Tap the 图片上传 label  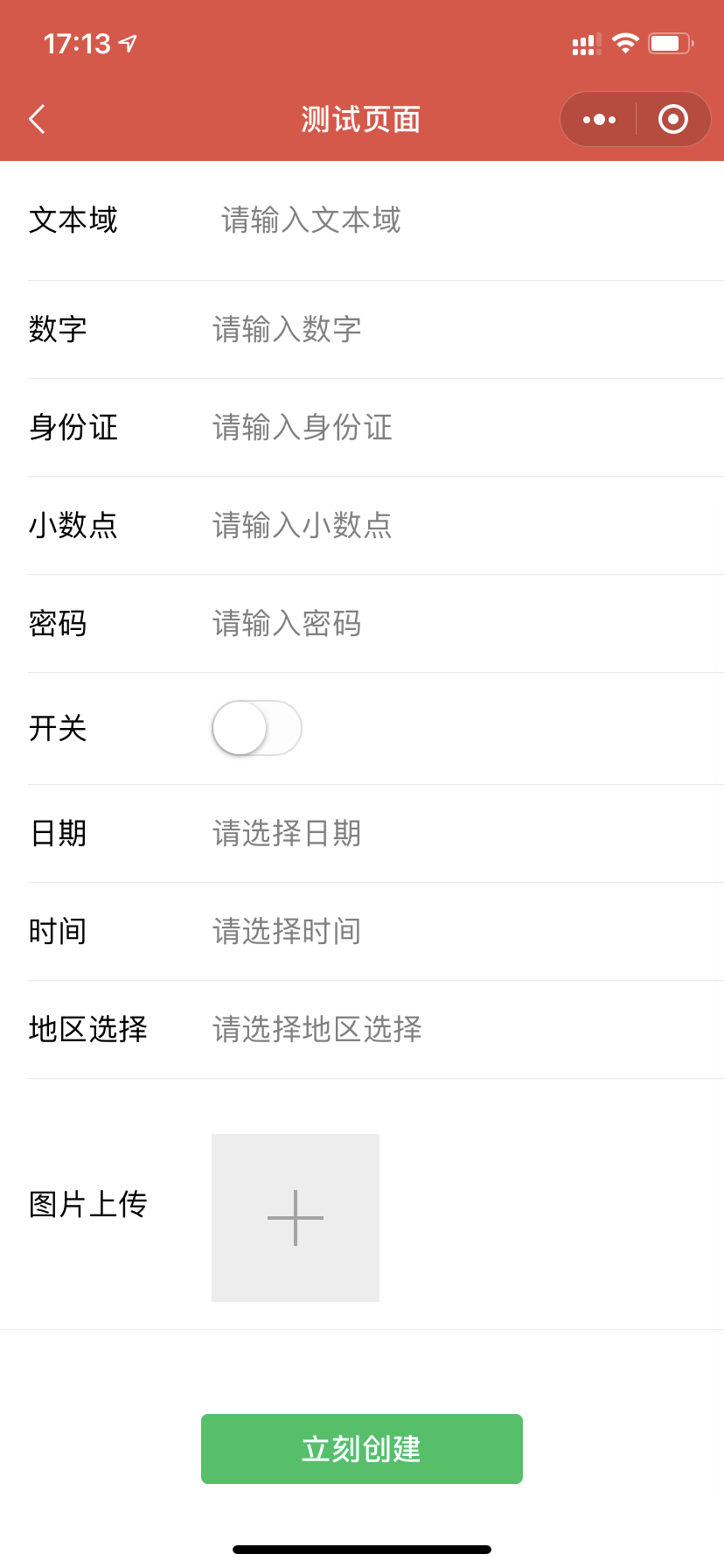tap(87, 1205)
